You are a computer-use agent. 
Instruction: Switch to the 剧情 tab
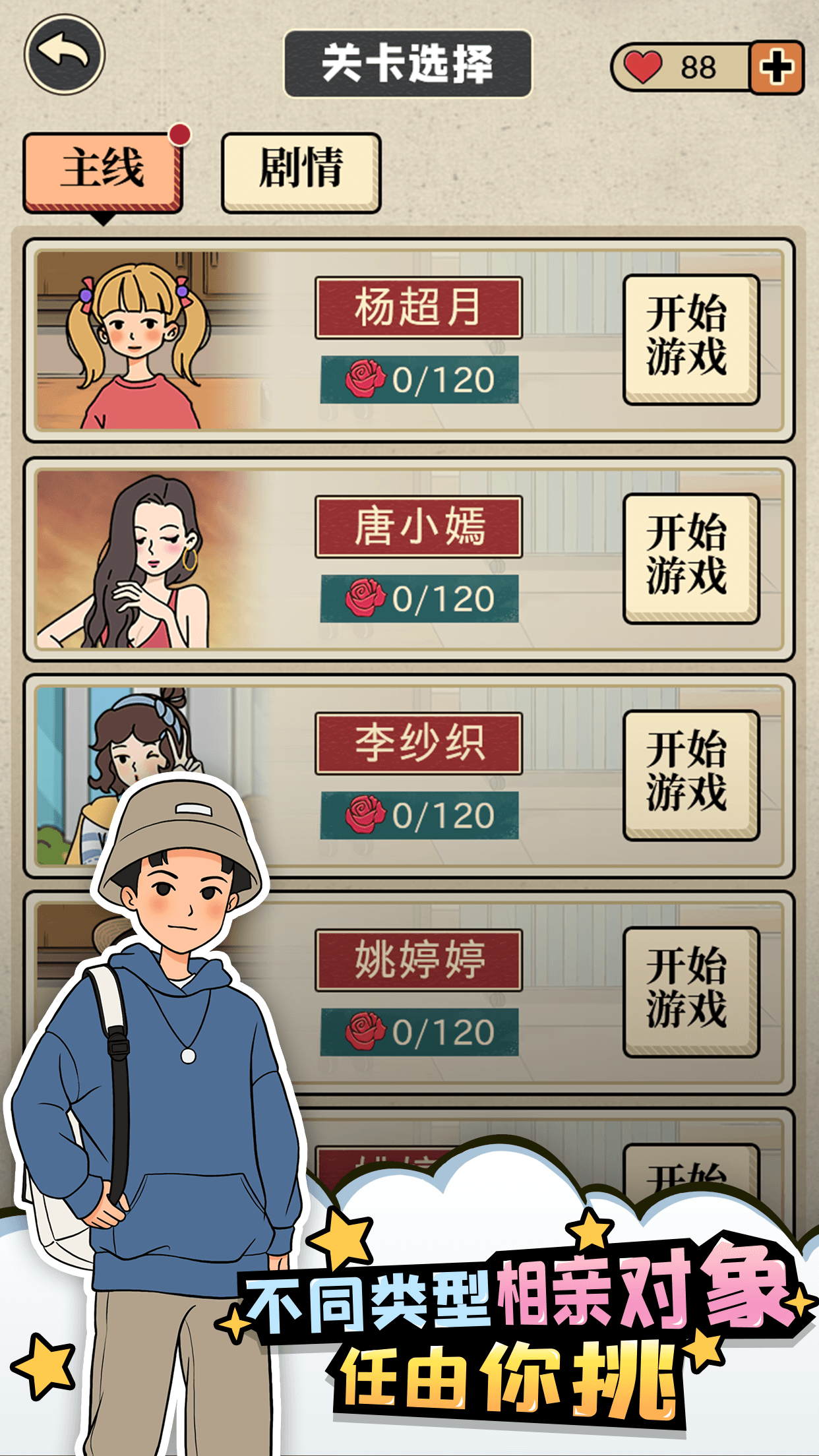(302, 170)
